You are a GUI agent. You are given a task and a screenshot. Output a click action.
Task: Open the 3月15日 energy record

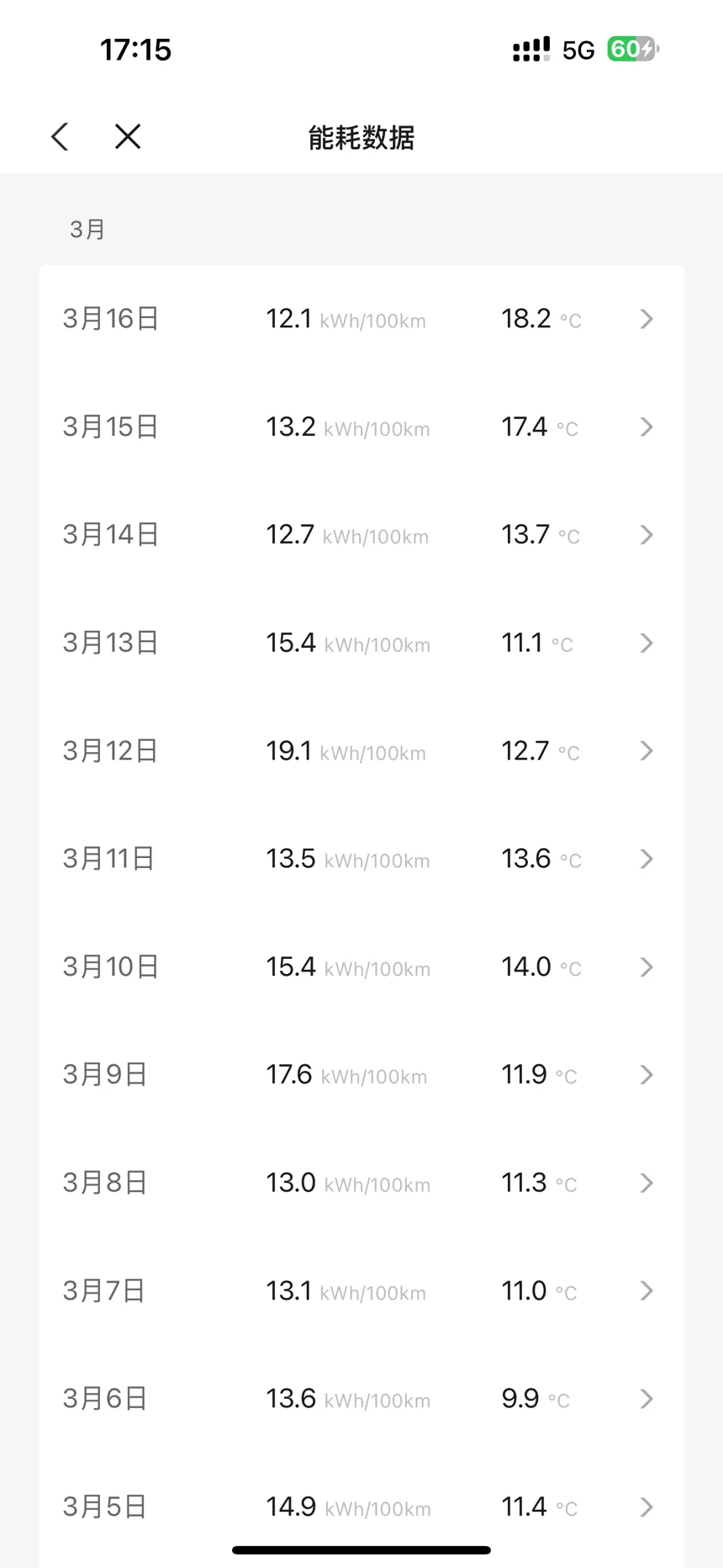pyautogui.click(x=361, y=426)
